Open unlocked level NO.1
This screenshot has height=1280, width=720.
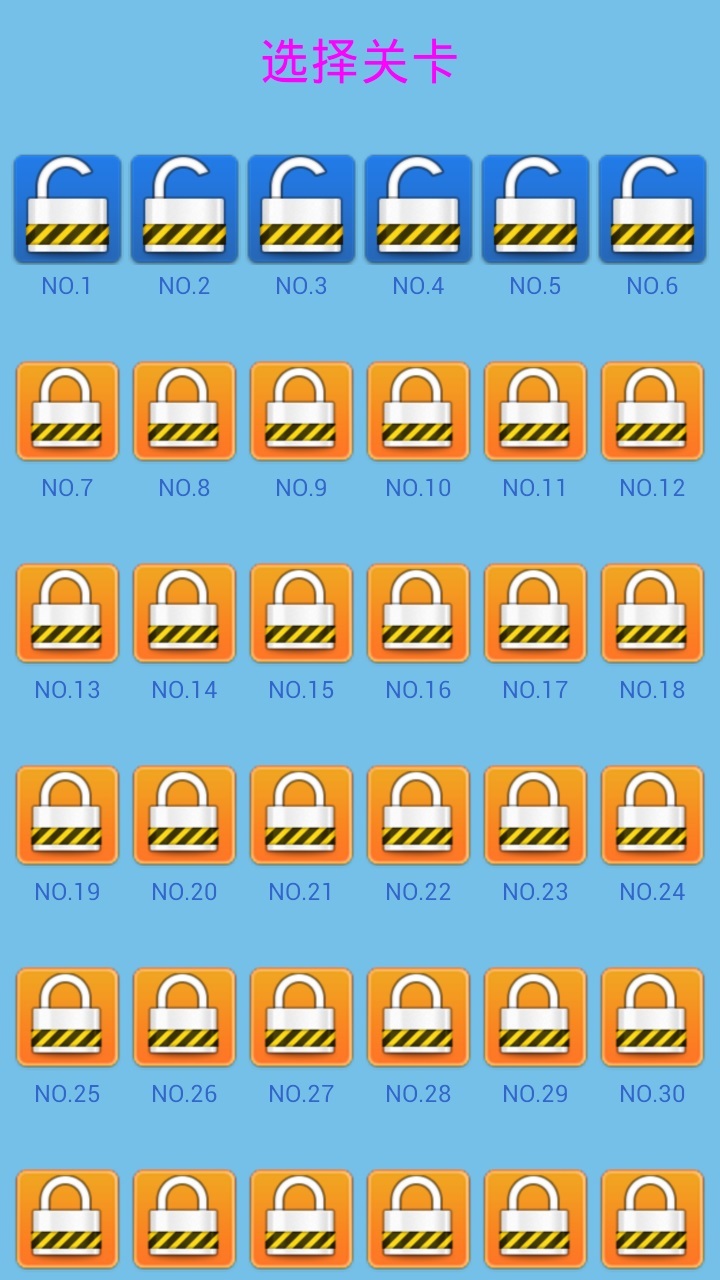[x=67, y=209]
